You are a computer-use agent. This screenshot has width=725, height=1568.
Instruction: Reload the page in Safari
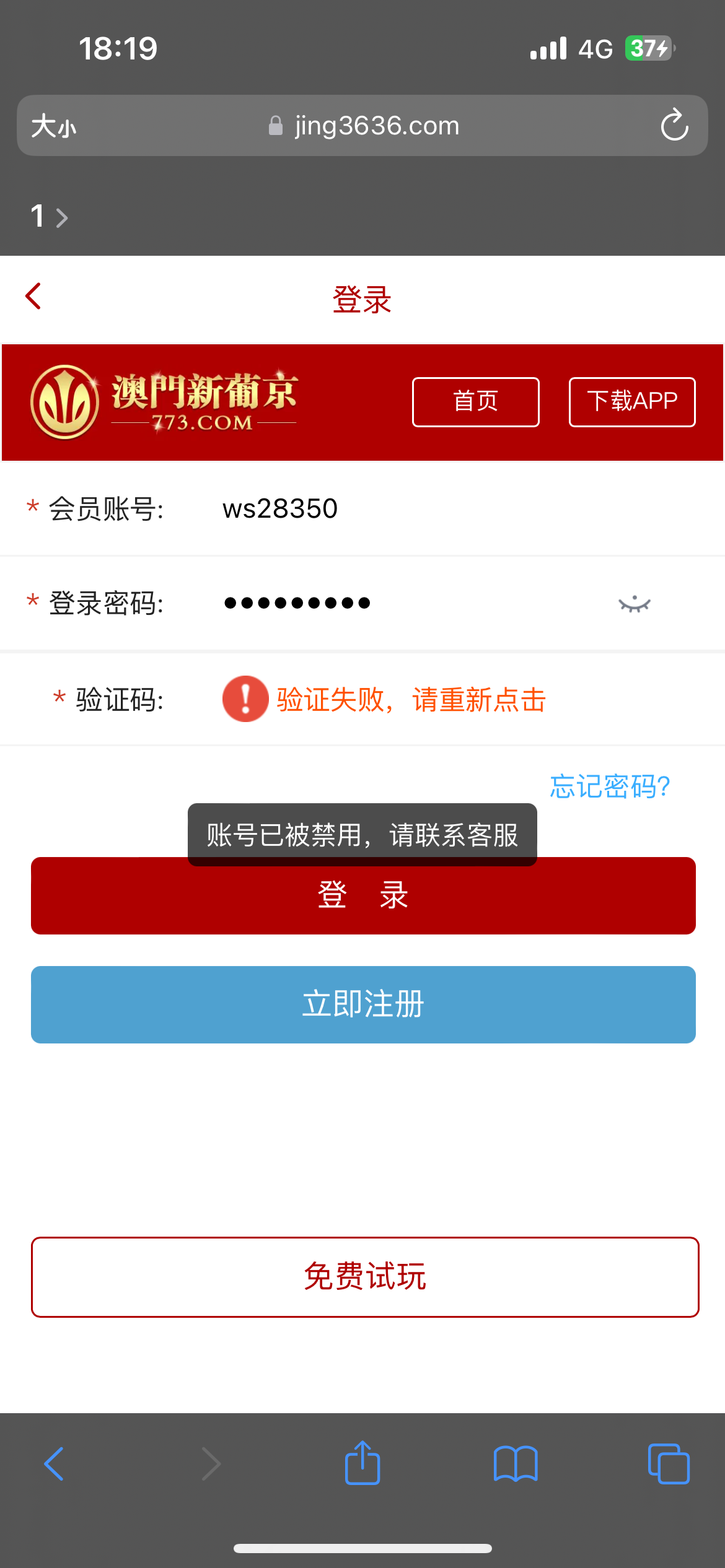coord(675,125)
